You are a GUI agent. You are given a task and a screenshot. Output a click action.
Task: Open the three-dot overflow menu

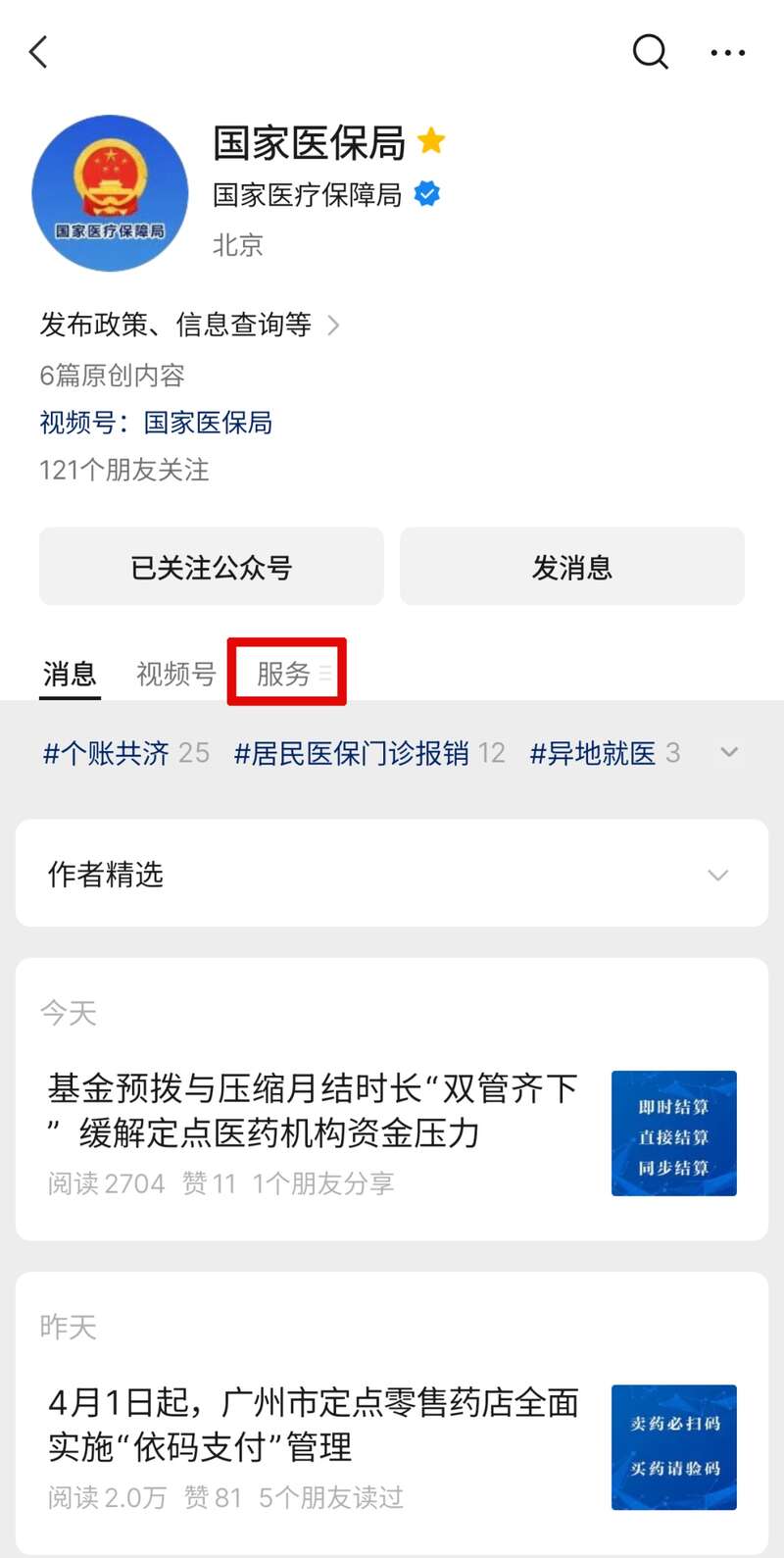(x=727, y=53)
